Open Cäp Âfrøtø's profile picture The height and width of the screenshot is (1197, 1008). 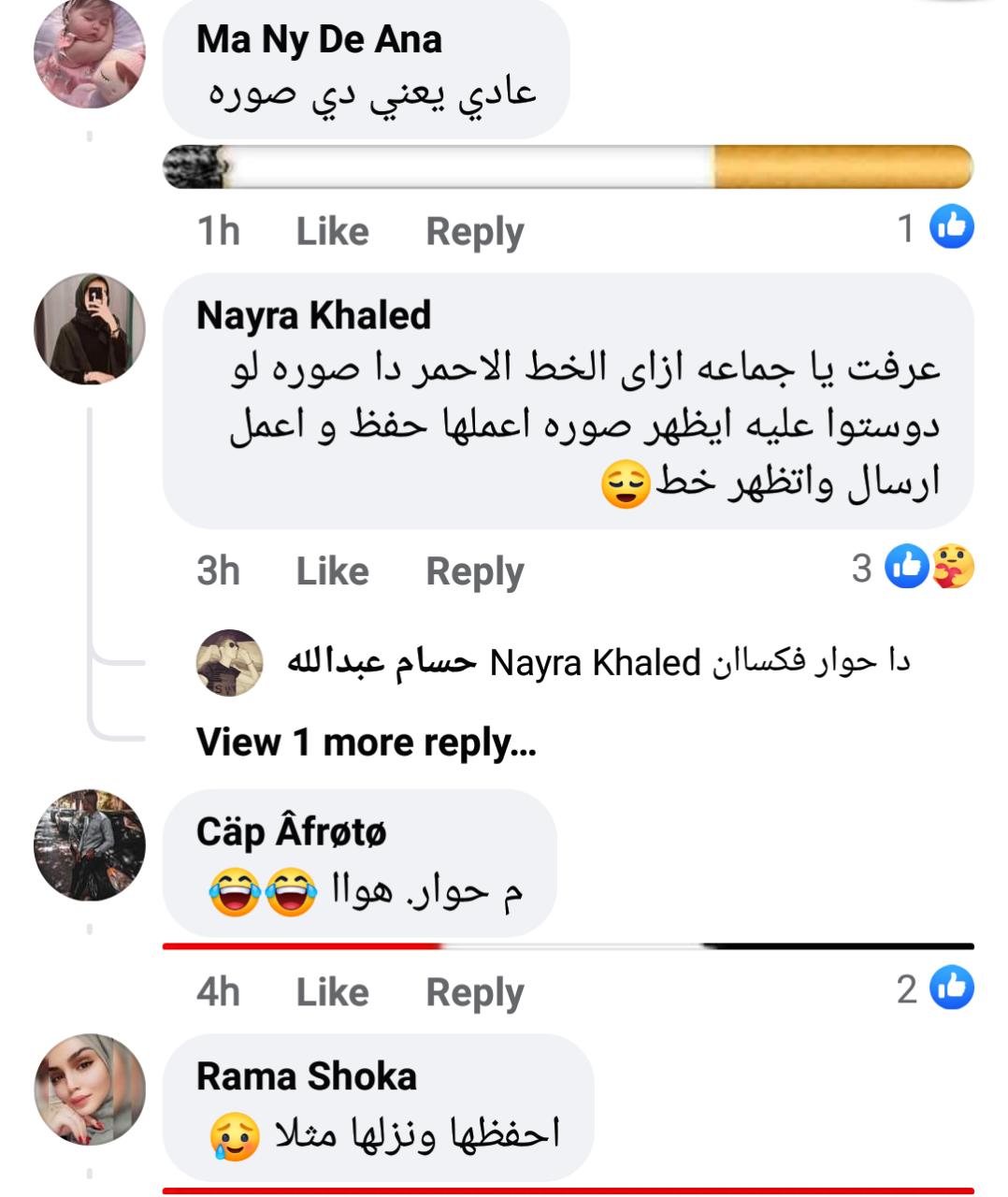pyautogui.click(x=90, y=844)
